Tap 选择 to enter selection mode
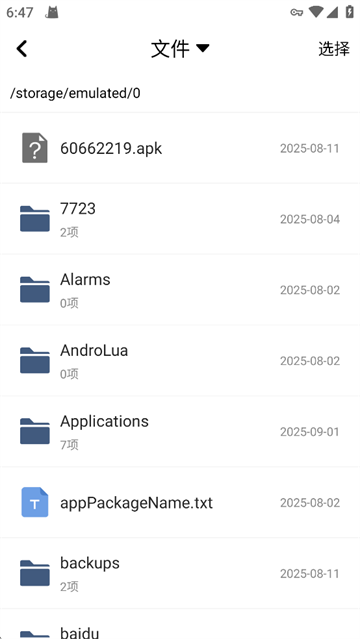 [x=333, y=48]
